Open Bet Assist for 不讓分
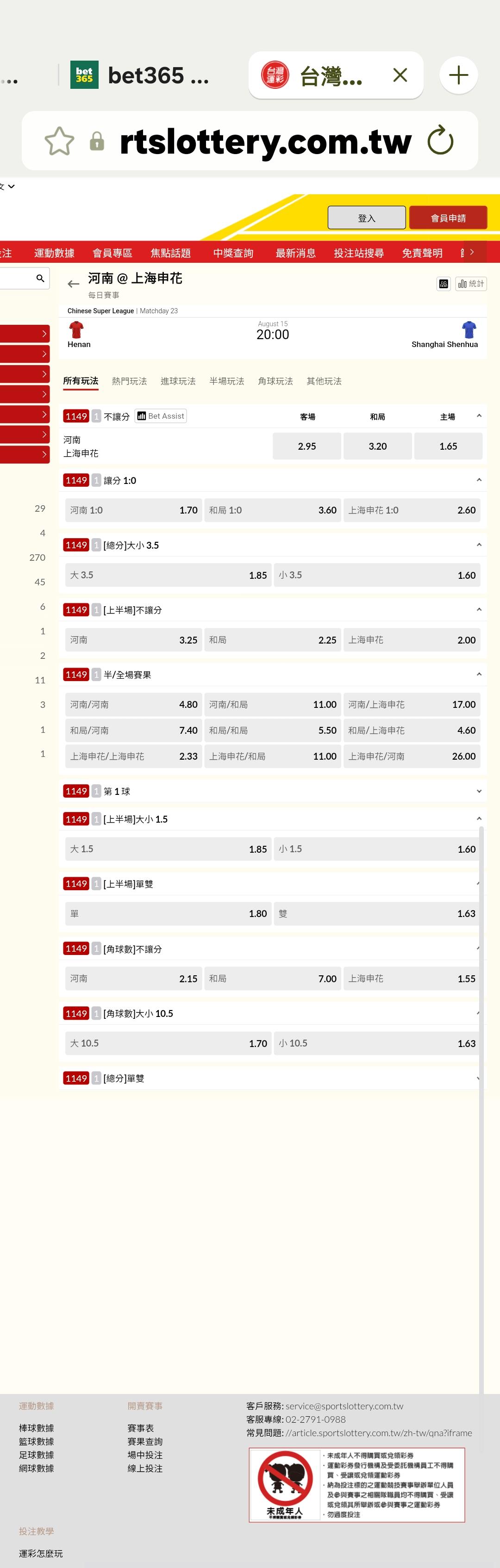Image resolution: width=500 pixels, height=1568 pixels. [x=161, y=416]
